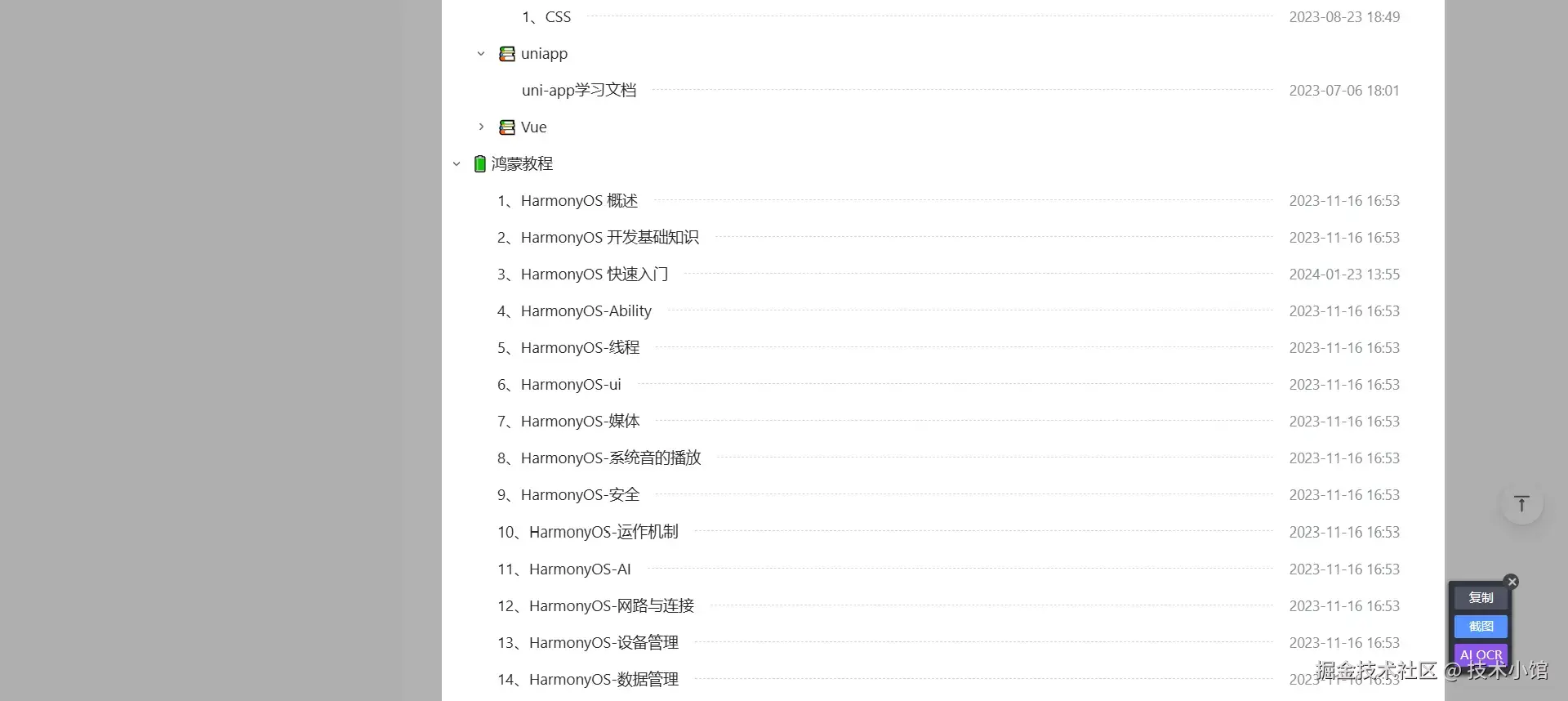1568x701 pixels.
Task: Open 7、HarmonyOS-媒体
Action: pos(568,422)
